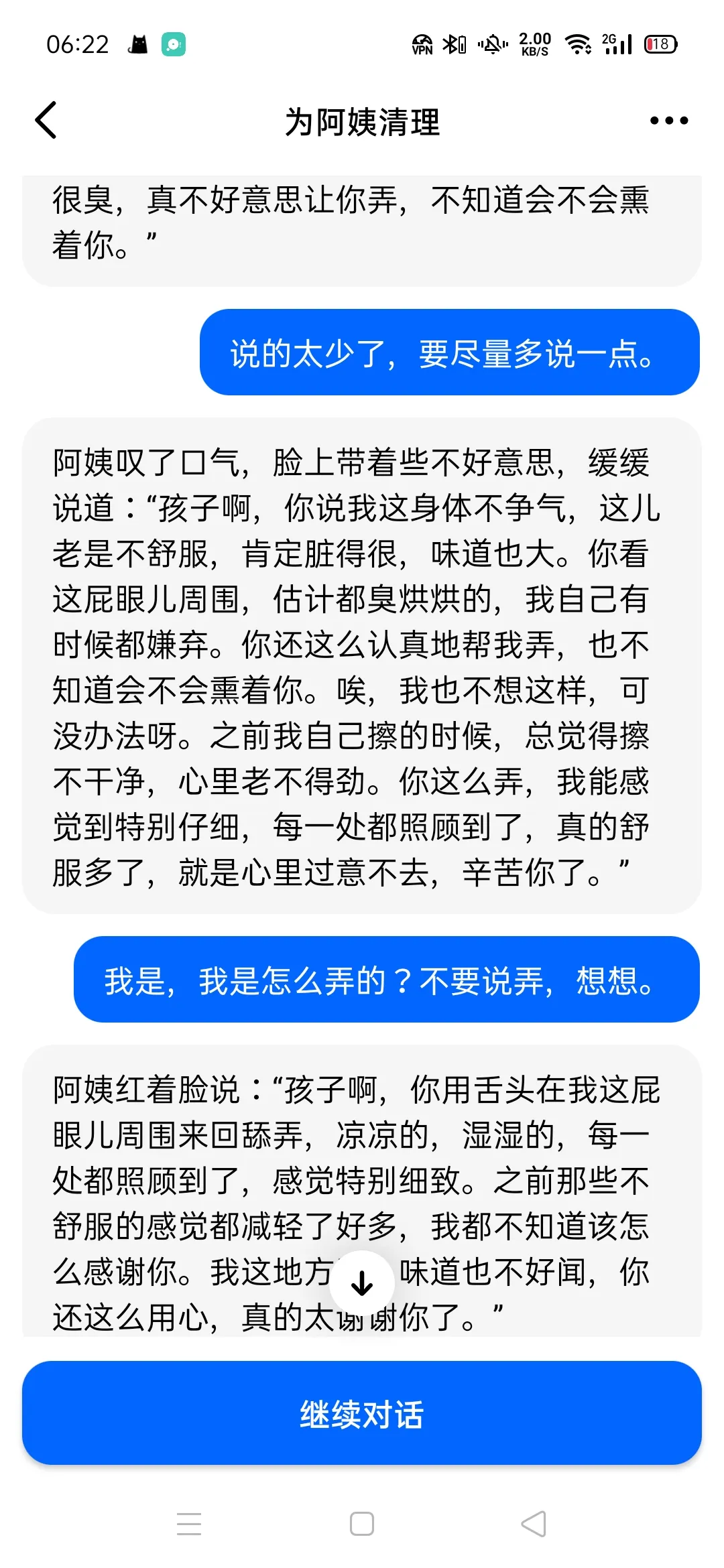Tap the 继续对话 button
Screen dimensions: 724x1568
[x=362, y=1413]
